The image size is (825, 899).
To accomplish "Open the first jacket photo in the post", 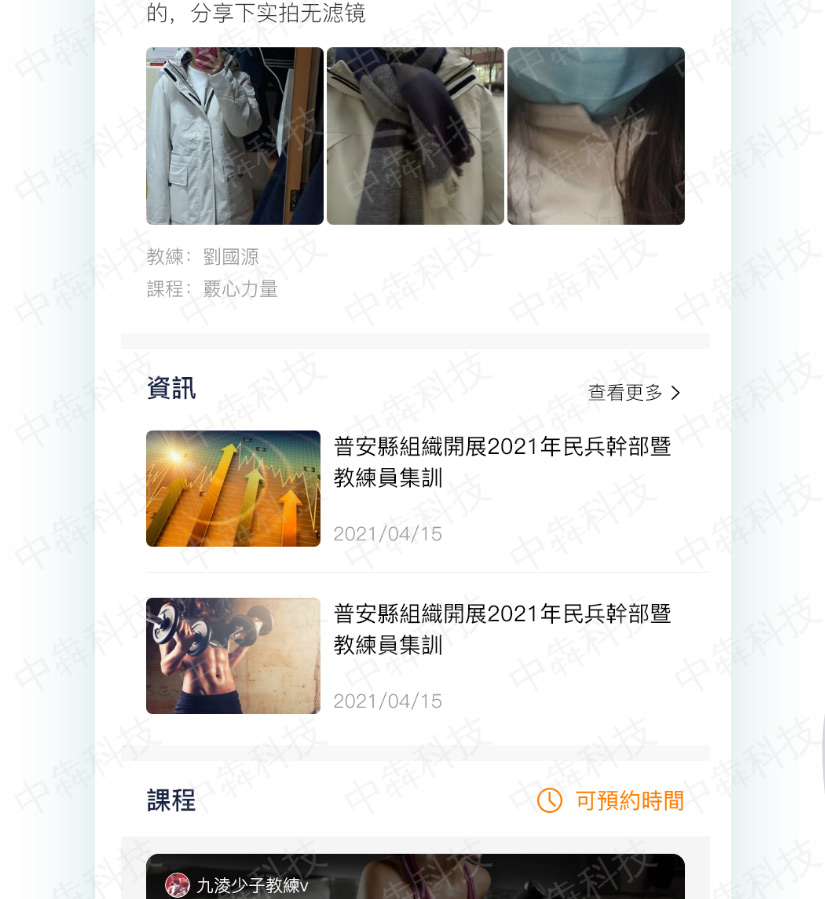I will pos(234,136).
